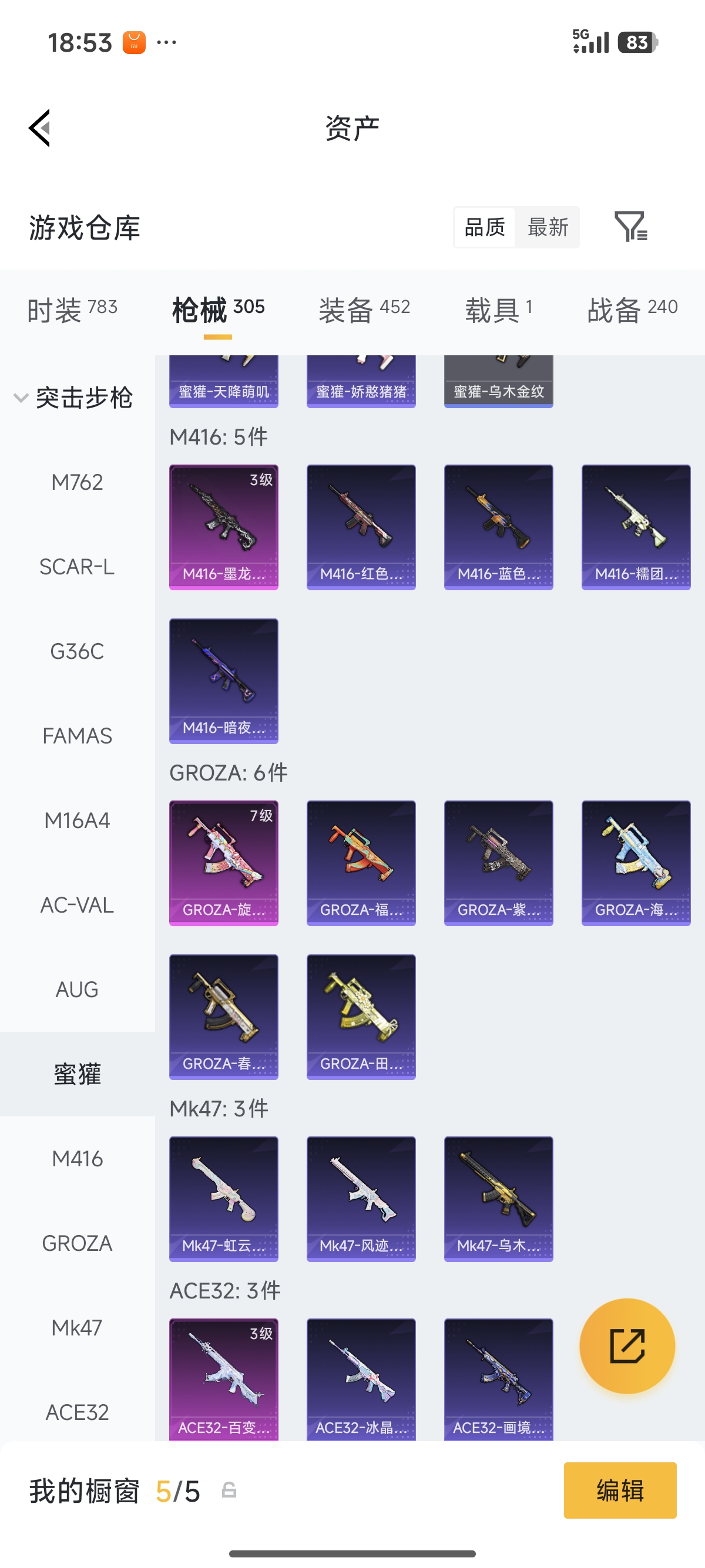Image resolution: width=705 pixels, height=1568 pixels.
Task: Select the 品质 sort option
Action: (485, 227)
